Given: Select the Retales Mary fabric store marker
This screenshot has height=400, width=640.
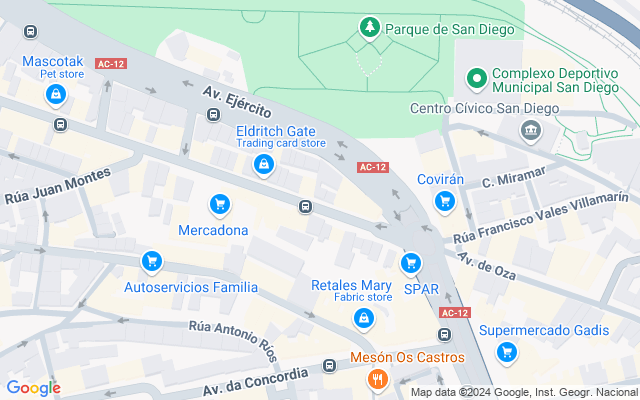Looking at the screenshot, I should coord(363,319).
